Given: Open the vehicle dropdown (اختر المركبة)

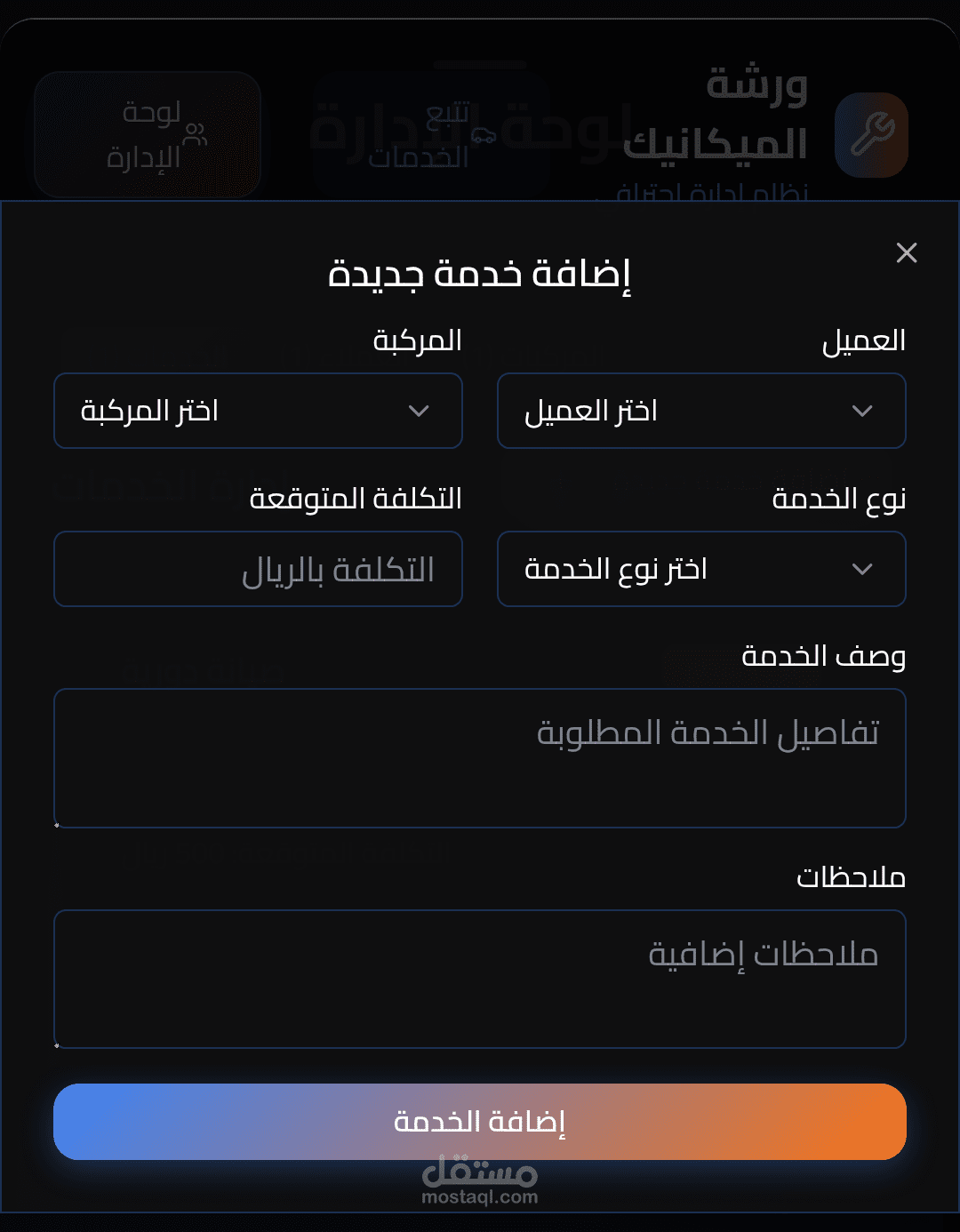Looking at the screenshot, I should [x=258, y=411].
